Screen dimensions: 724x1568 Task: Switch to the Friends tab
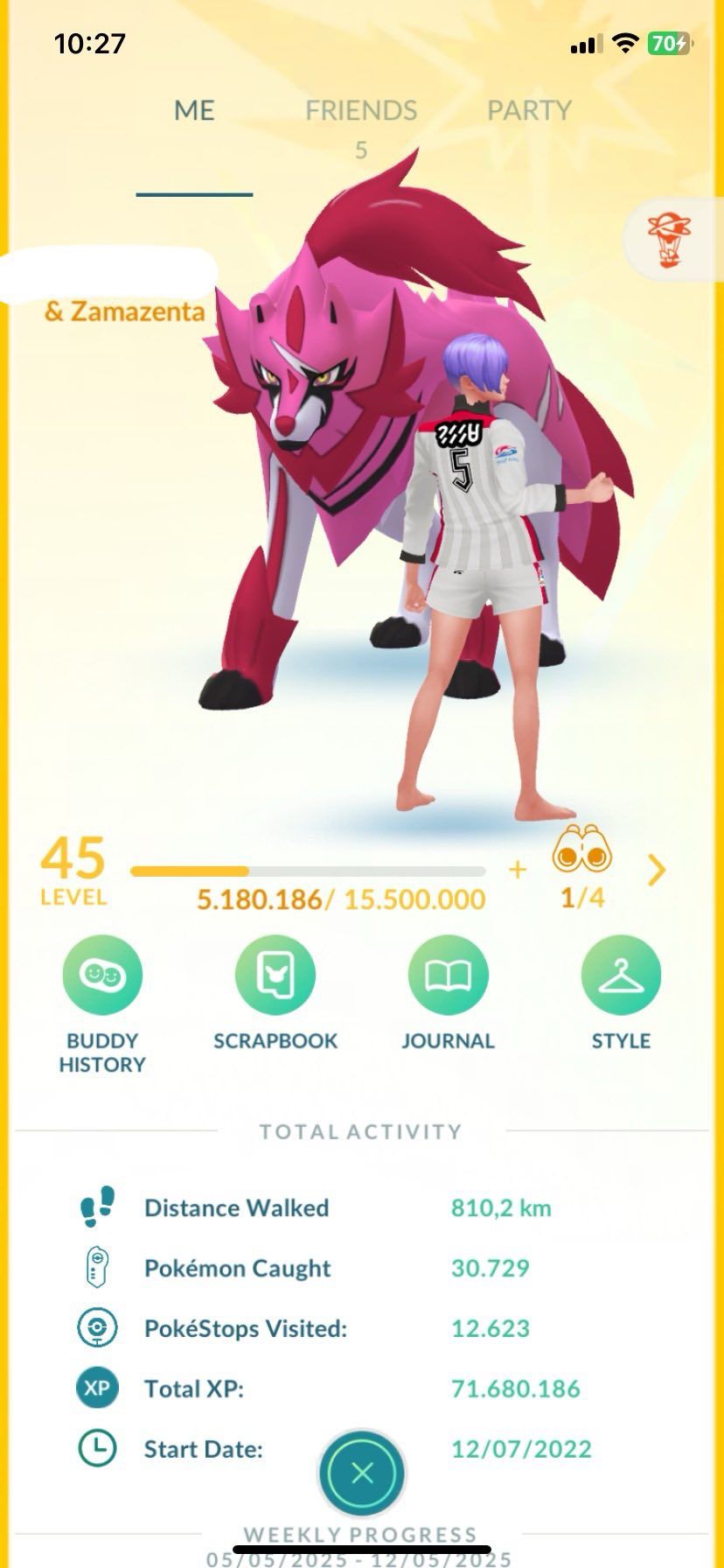360,111
